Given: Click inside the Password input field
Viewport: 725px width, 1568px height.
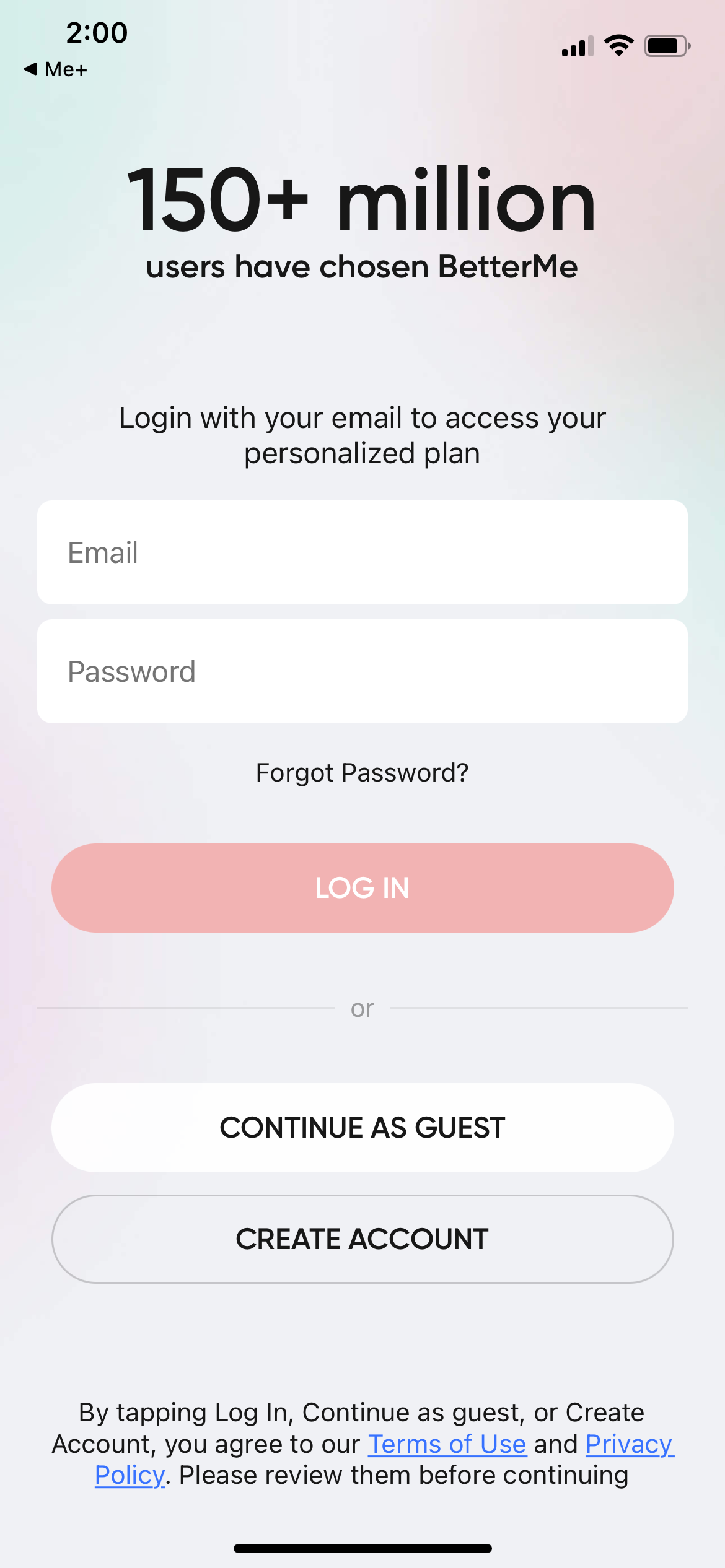Looking at the screenshot, I should click(x=362, y=670).
